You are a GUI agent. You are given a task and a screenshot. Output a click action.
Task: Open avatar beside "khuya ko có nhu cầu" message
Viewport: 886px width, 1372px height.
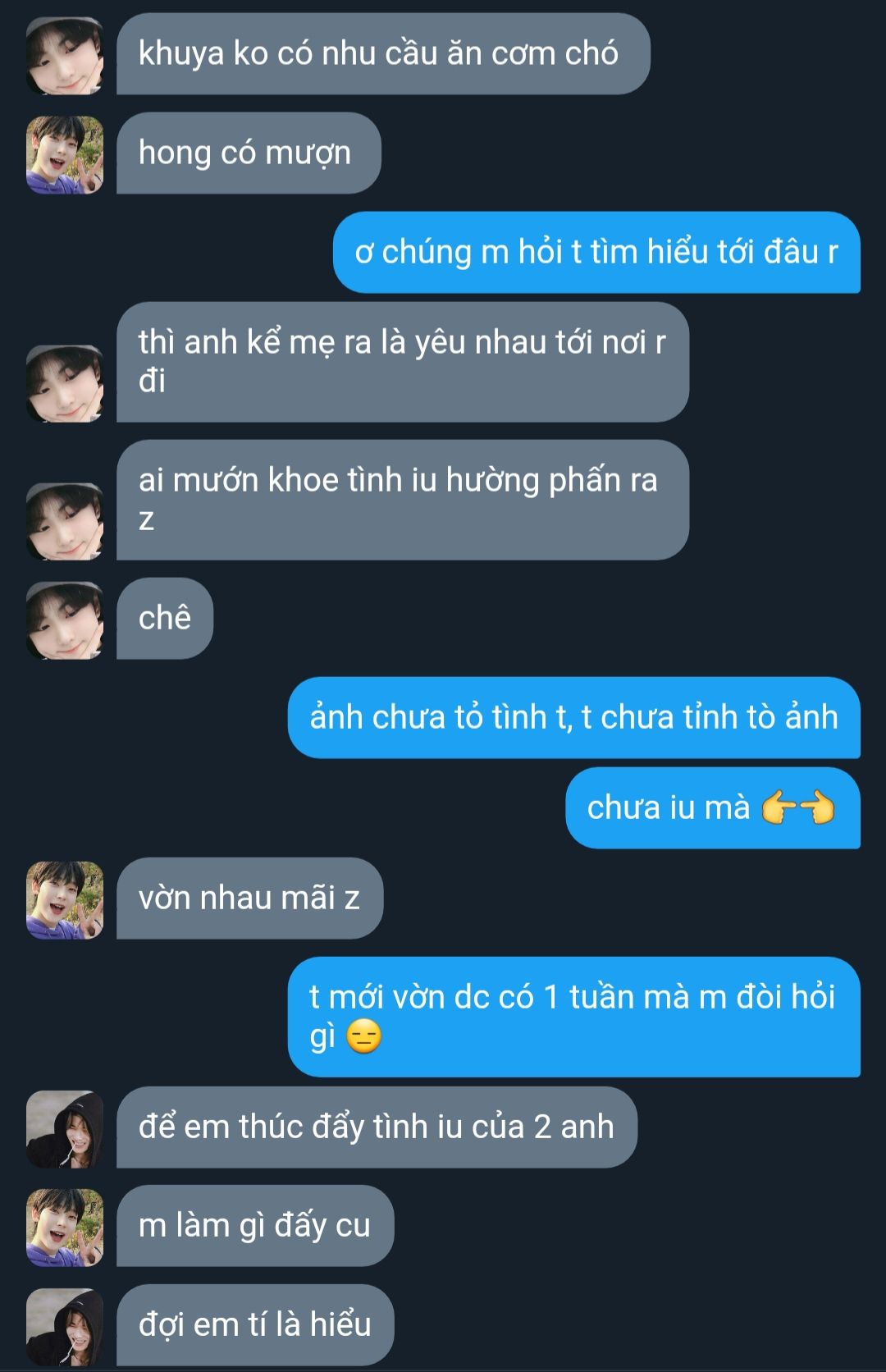(x=65, y=56)
